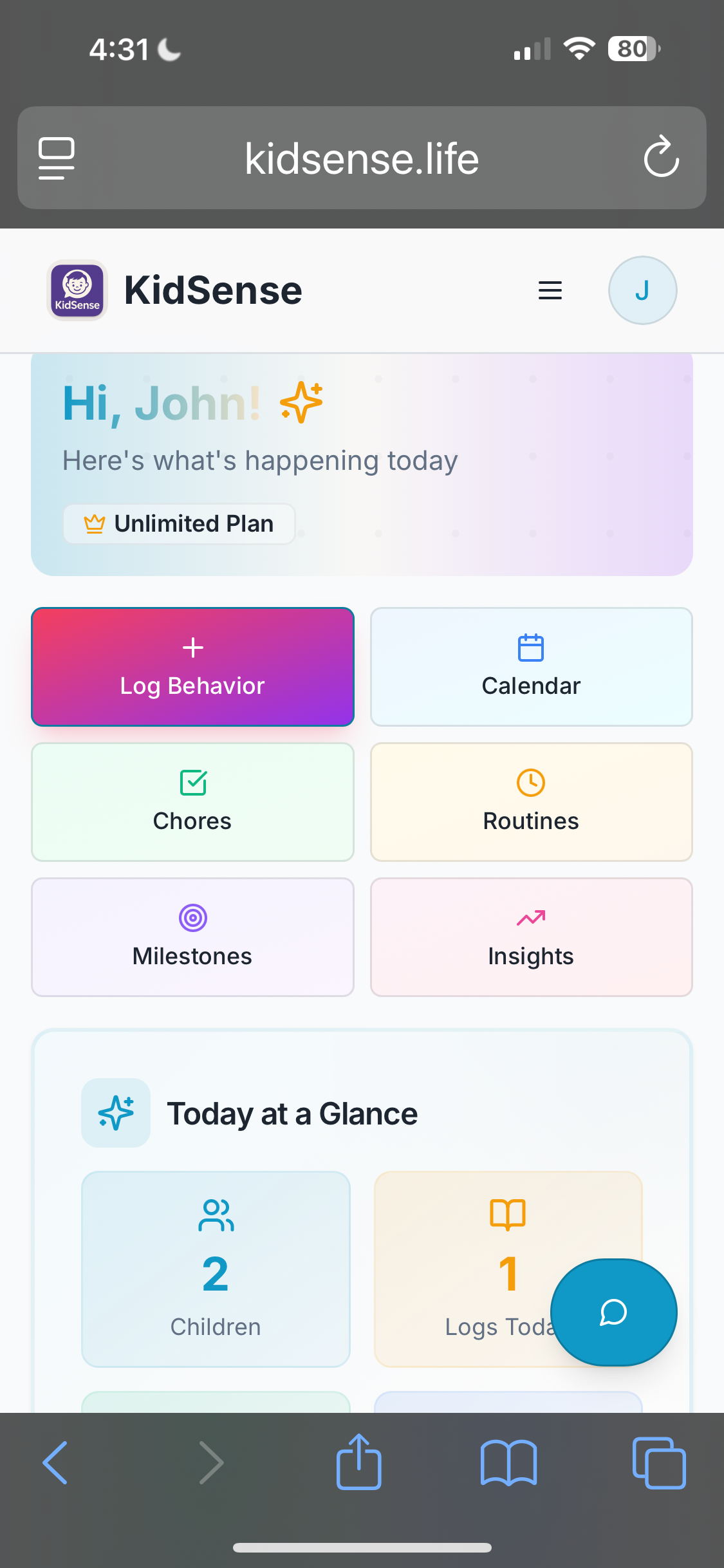This screenshot has width=724, height=1568.
Task: Click the orange book icon above Logs Today
Action: pyautogui.click(x=508, y=1215)
